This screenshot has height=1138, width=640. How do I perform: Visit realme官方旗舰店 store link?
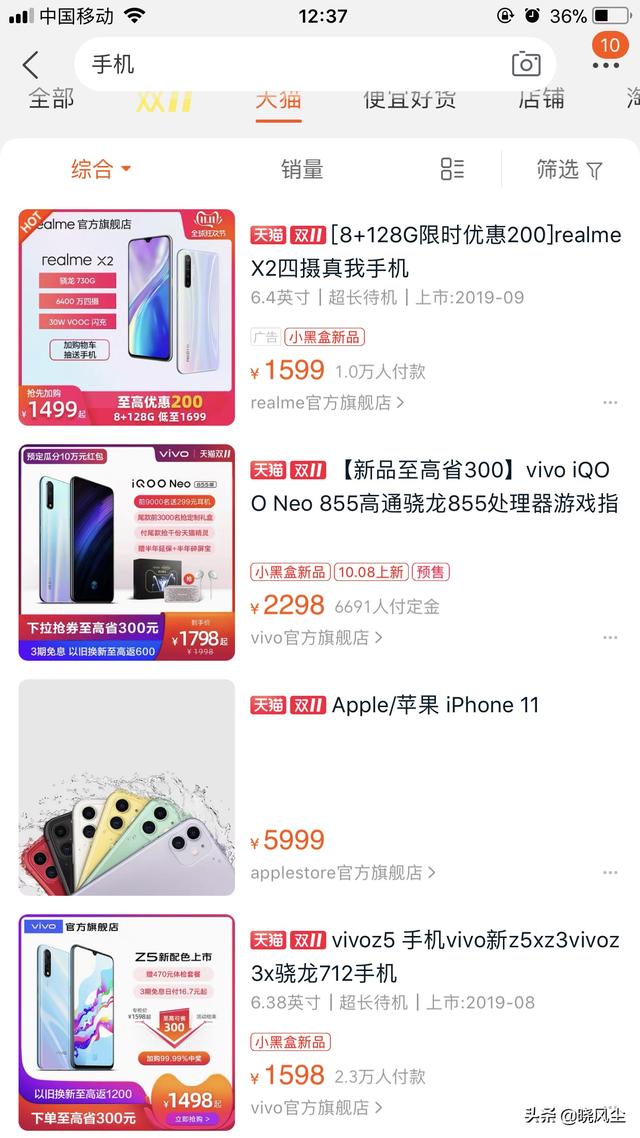point(327,402)
